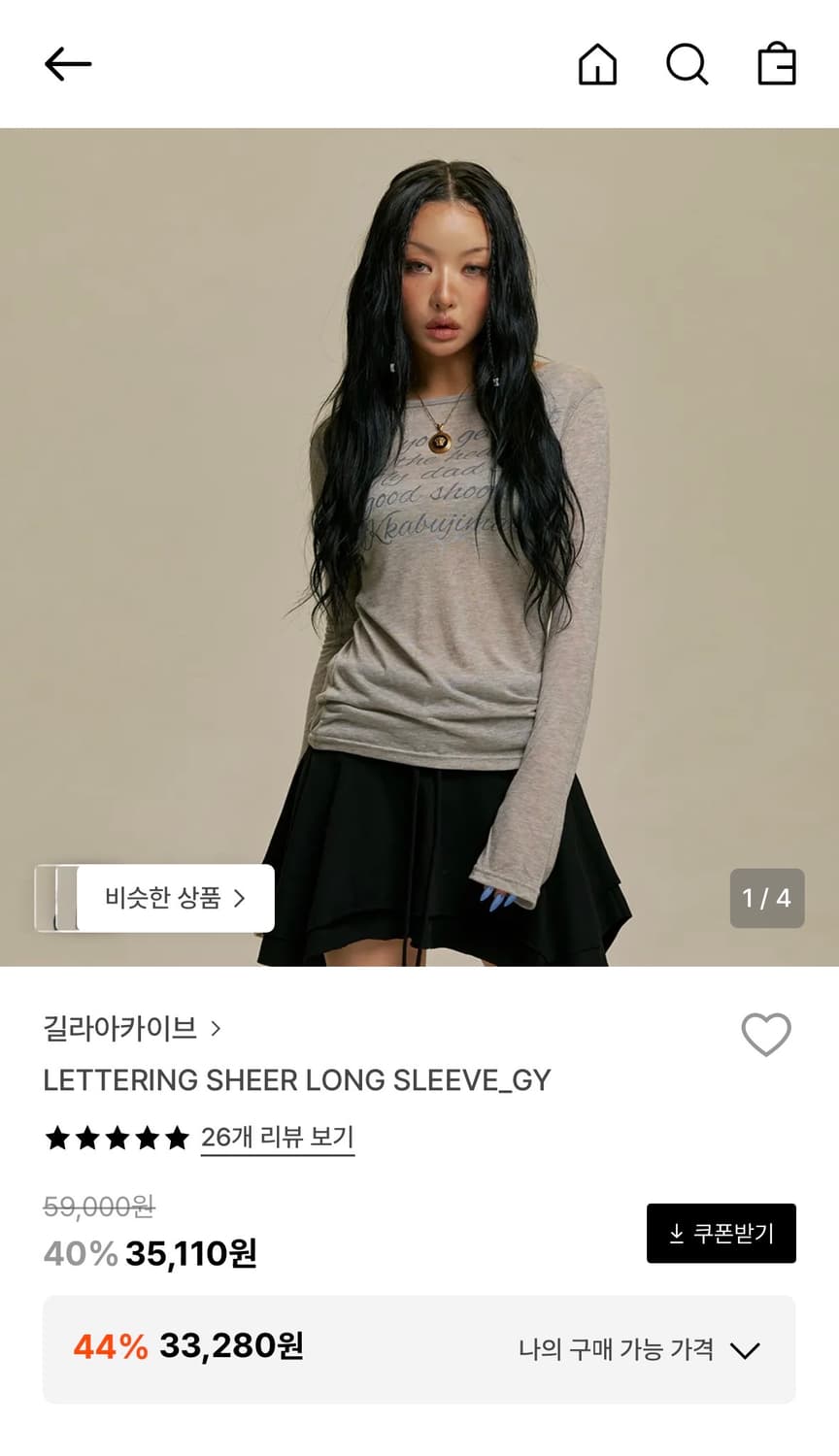839x1456 pixels.
Task: Click the first star in the rating
Action: click(x=60, y=1138)
